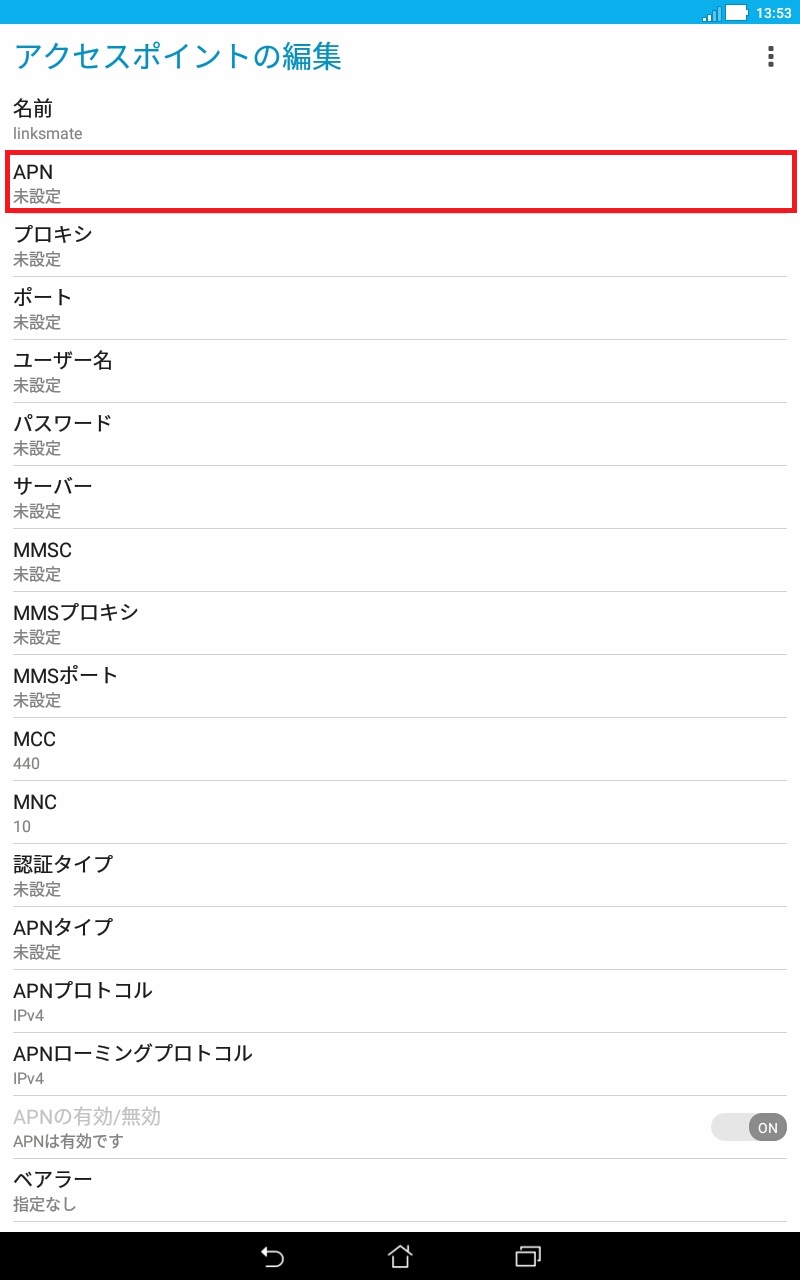Edit the MCC value of 440

pyautogui.click(x=400, y=748)
